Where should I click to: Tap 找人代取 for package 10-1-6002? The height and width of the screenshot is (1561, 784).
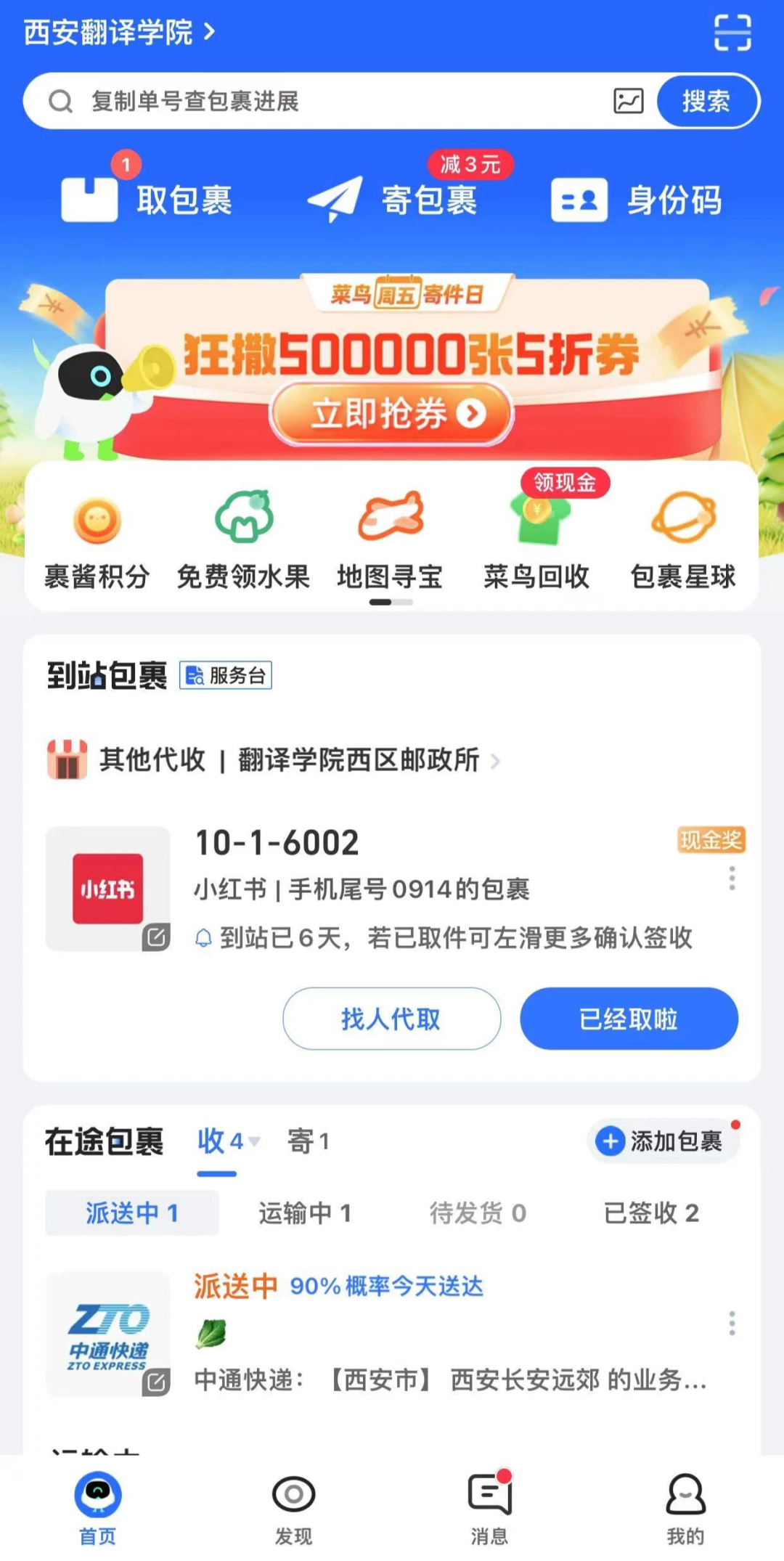(391, 1019)
